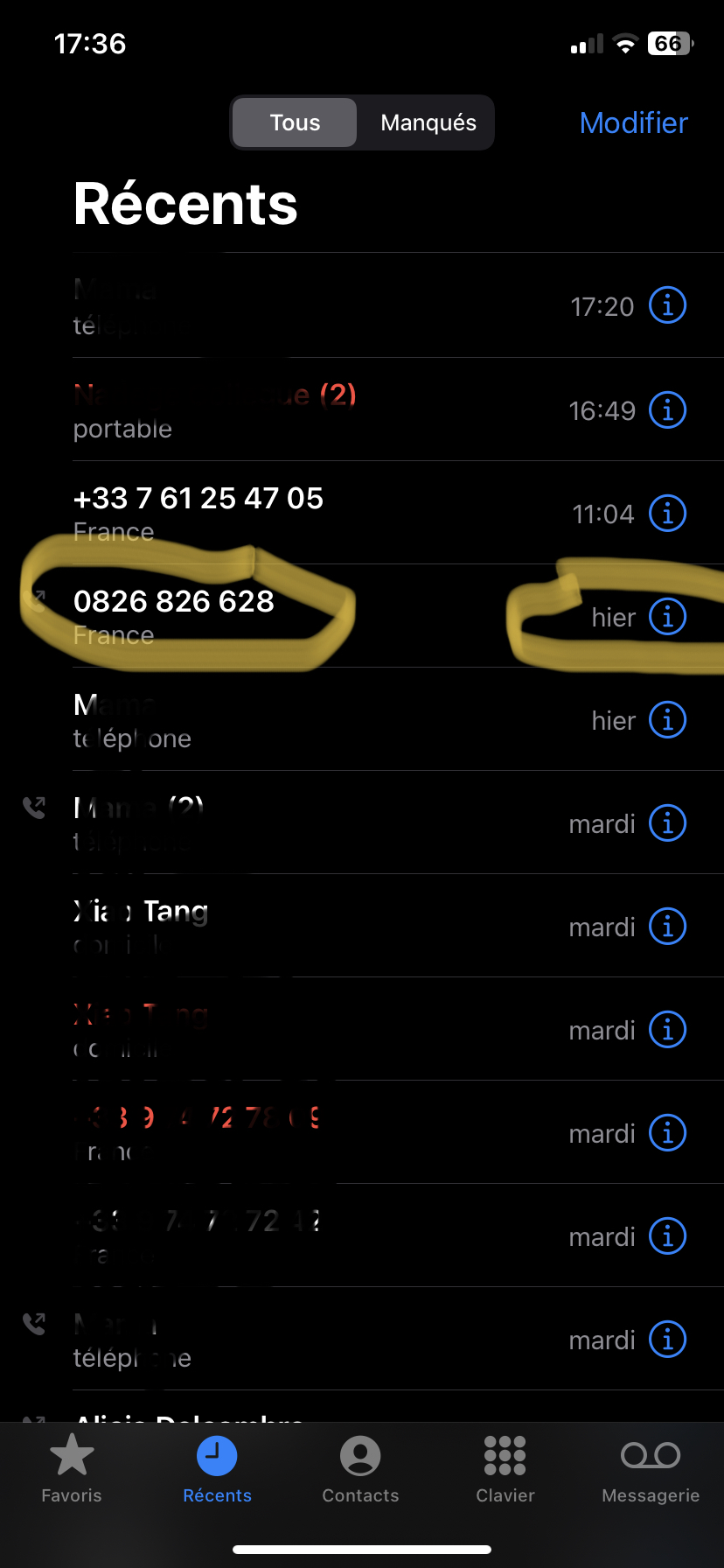Switch to the Messagerie voicemail tab

[x=651, y=1469]
